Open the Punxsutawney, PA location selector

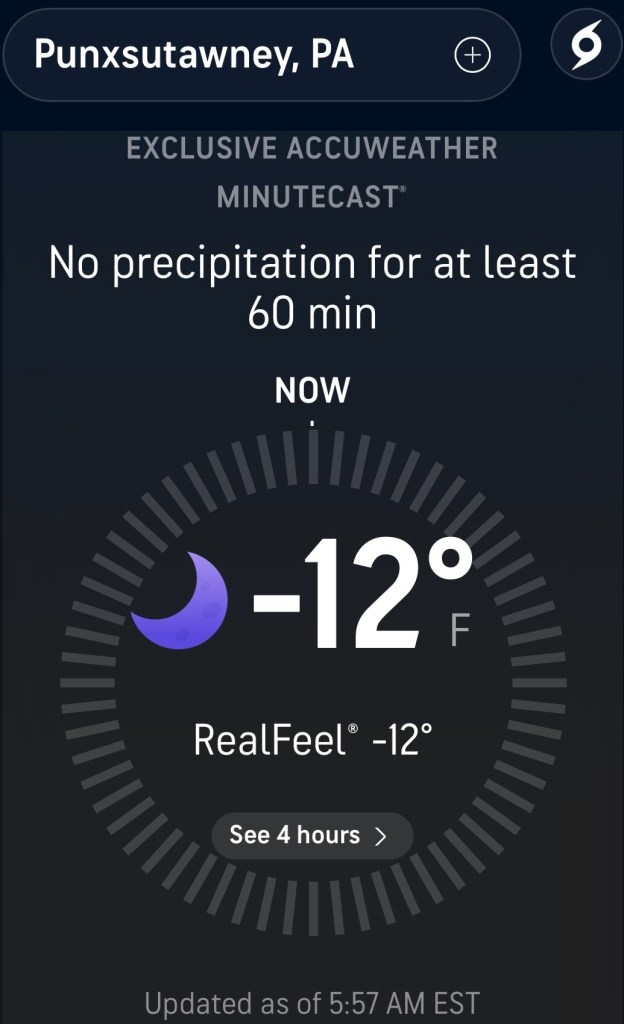coord(195,55)
